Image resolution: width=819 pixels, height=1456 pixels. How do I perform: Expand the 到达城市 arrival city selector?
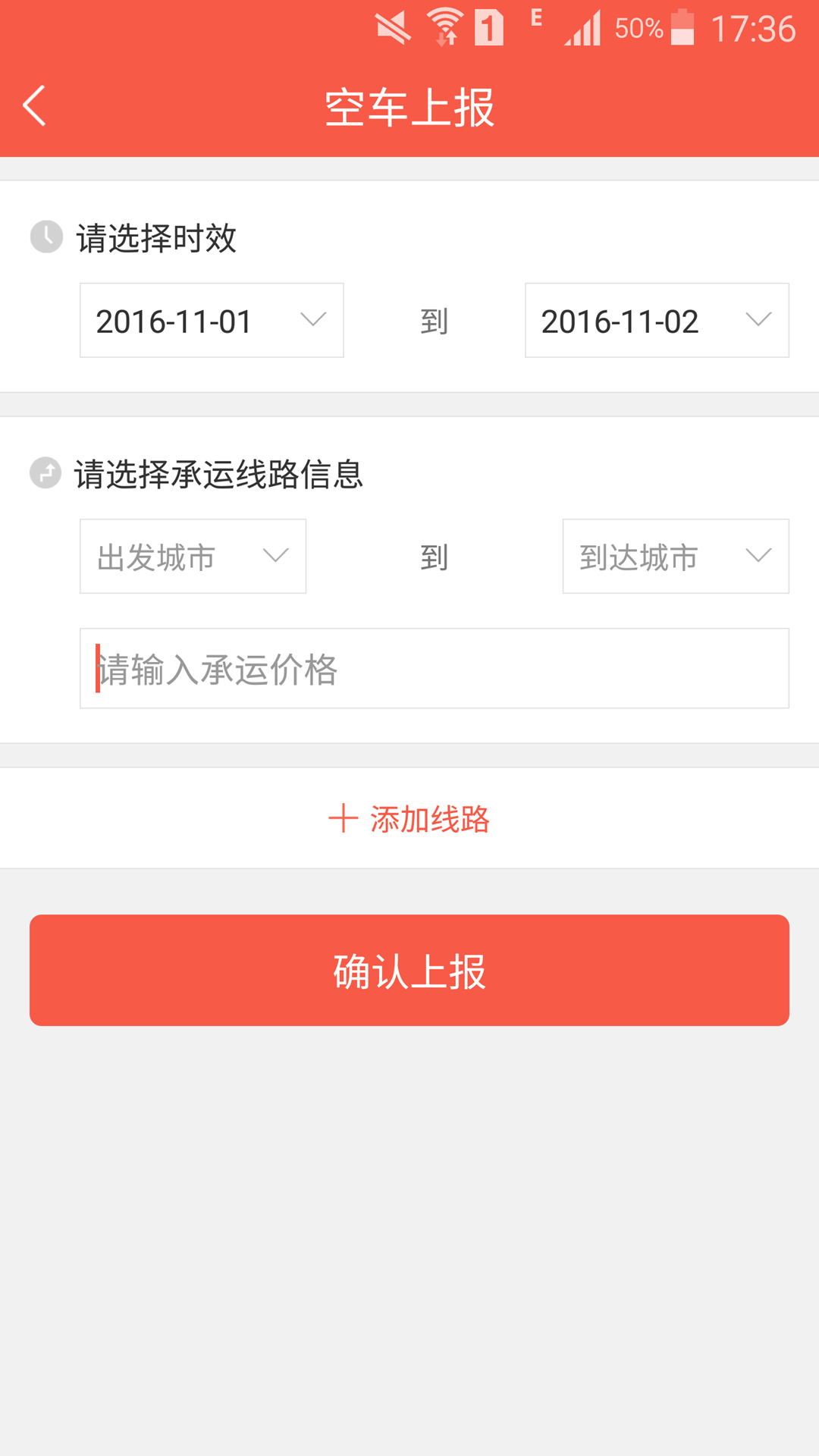click(674, 556)
